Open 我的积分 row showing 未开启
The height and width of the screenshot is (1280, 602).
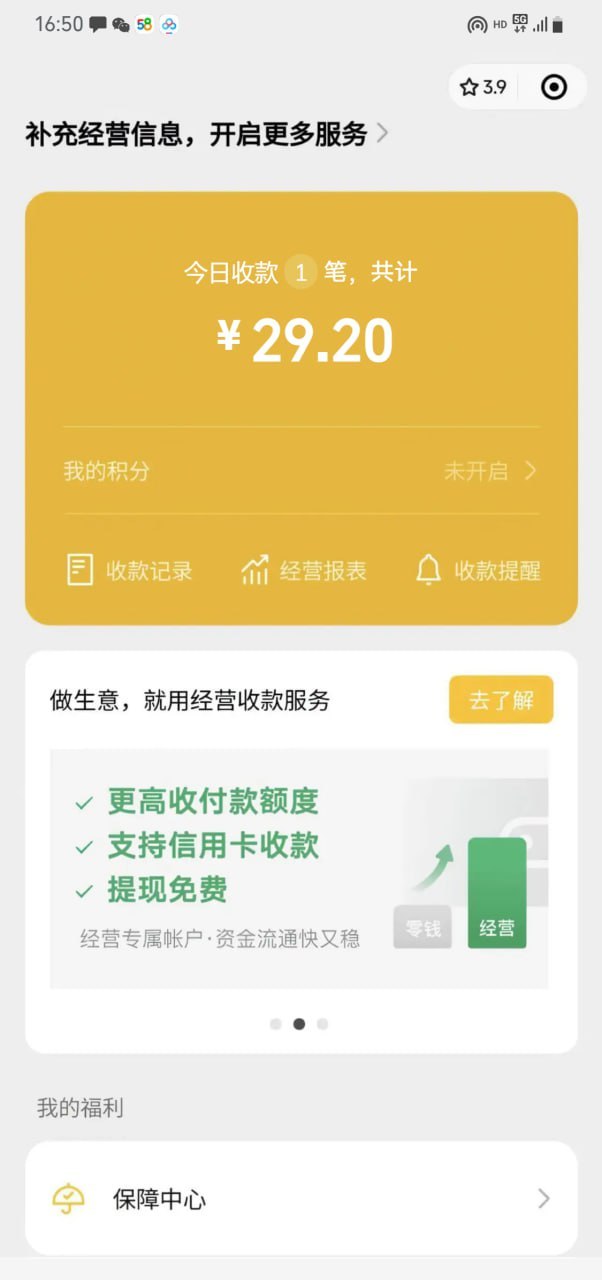(x=300, y=471)
